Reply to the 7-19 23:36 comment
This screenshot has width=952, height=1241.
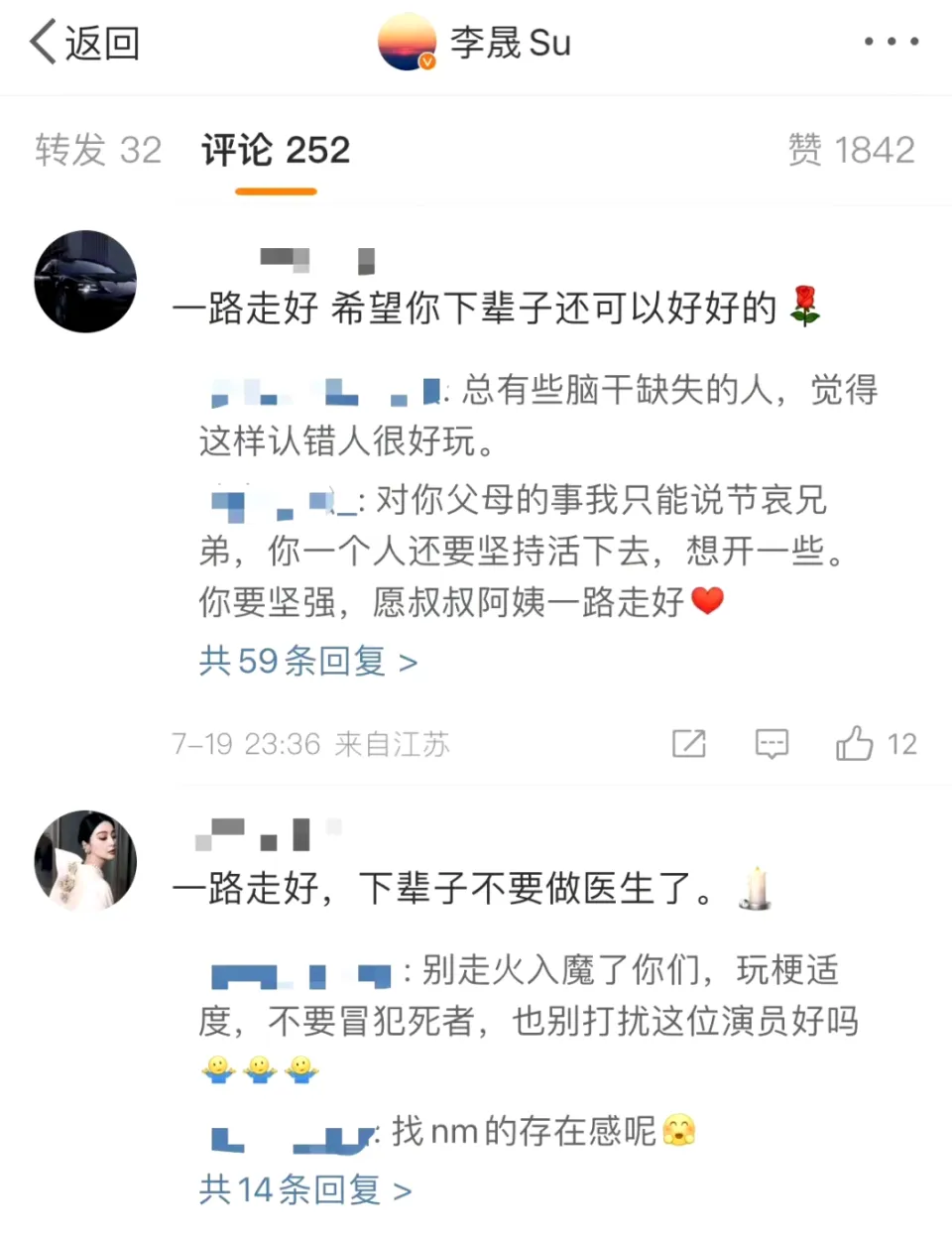[772, 743]
